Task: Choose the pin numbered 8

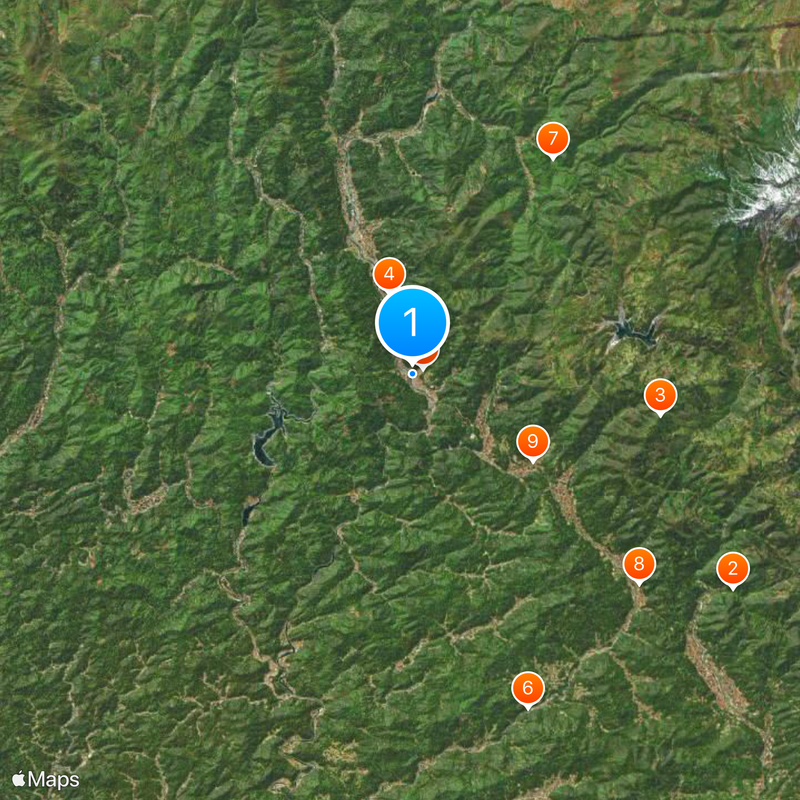Action: 639,564
